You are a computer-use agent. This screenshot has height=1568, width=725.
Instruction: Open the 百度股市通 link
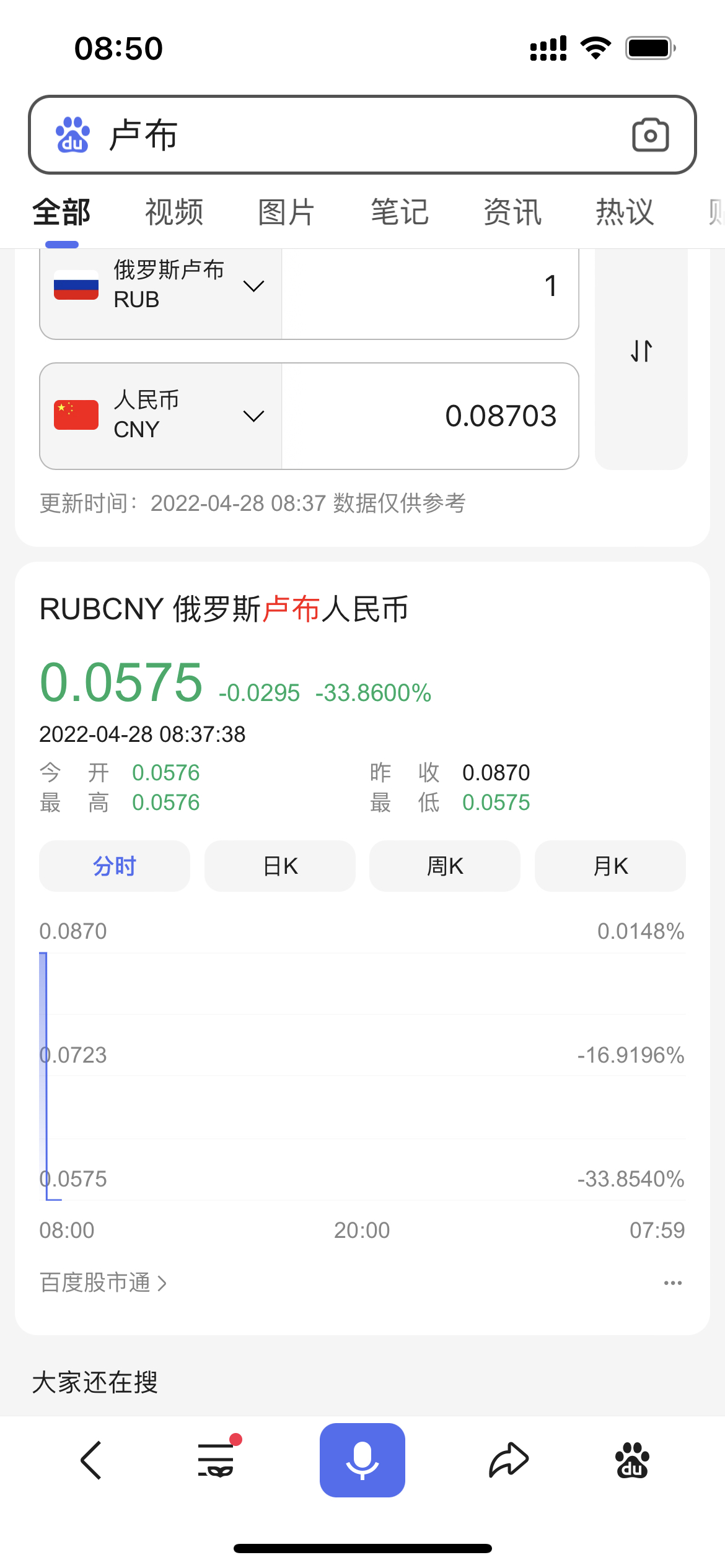103,1283
